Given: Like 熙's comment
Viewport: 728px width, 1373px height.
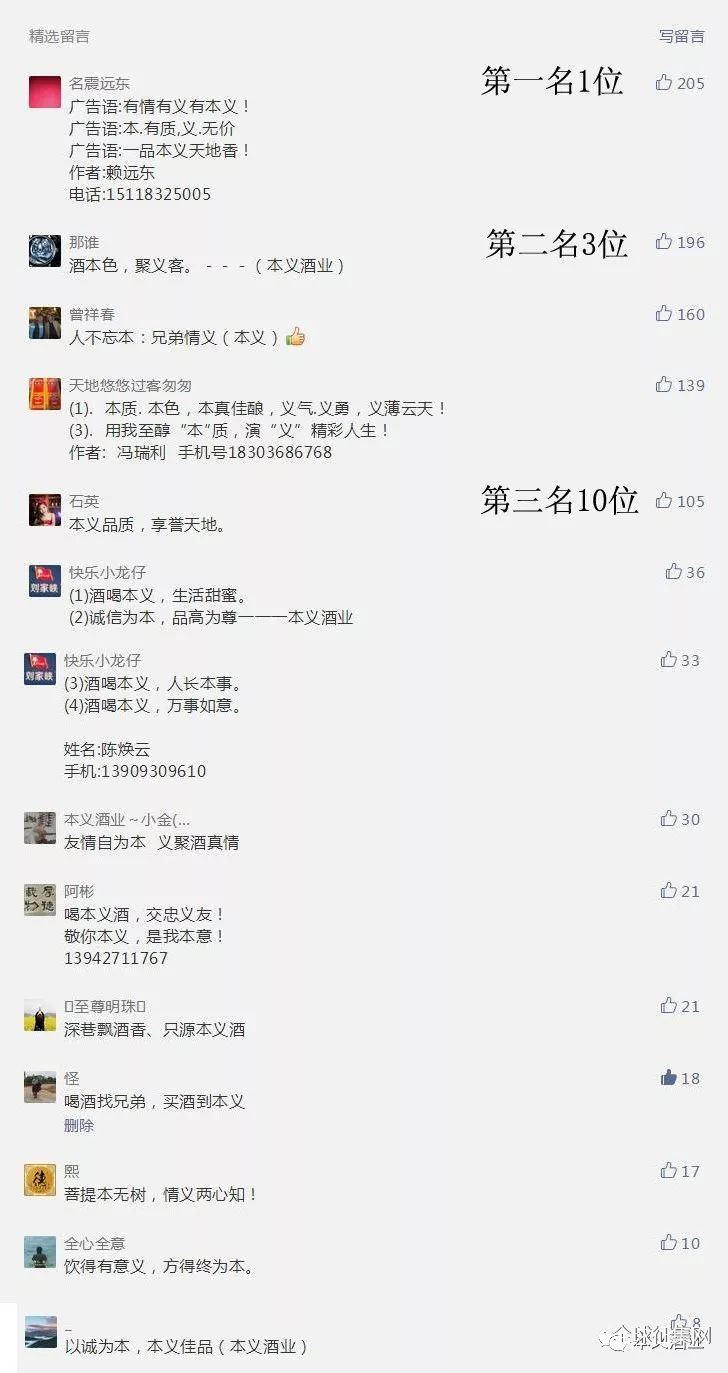Looking at the screenshot, I should tap(669, 1171).
